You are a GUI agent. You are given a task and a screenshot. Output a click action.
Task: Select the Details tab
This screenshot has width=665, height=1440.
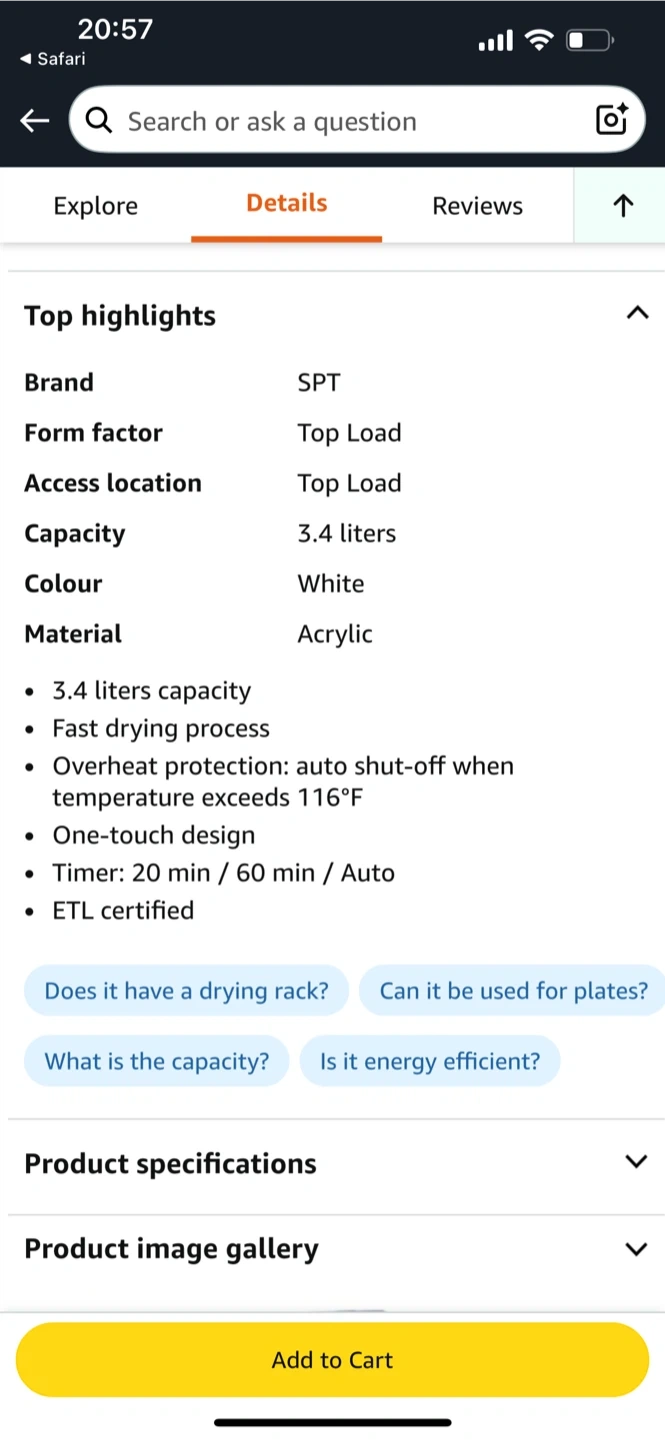click(287, 204)
